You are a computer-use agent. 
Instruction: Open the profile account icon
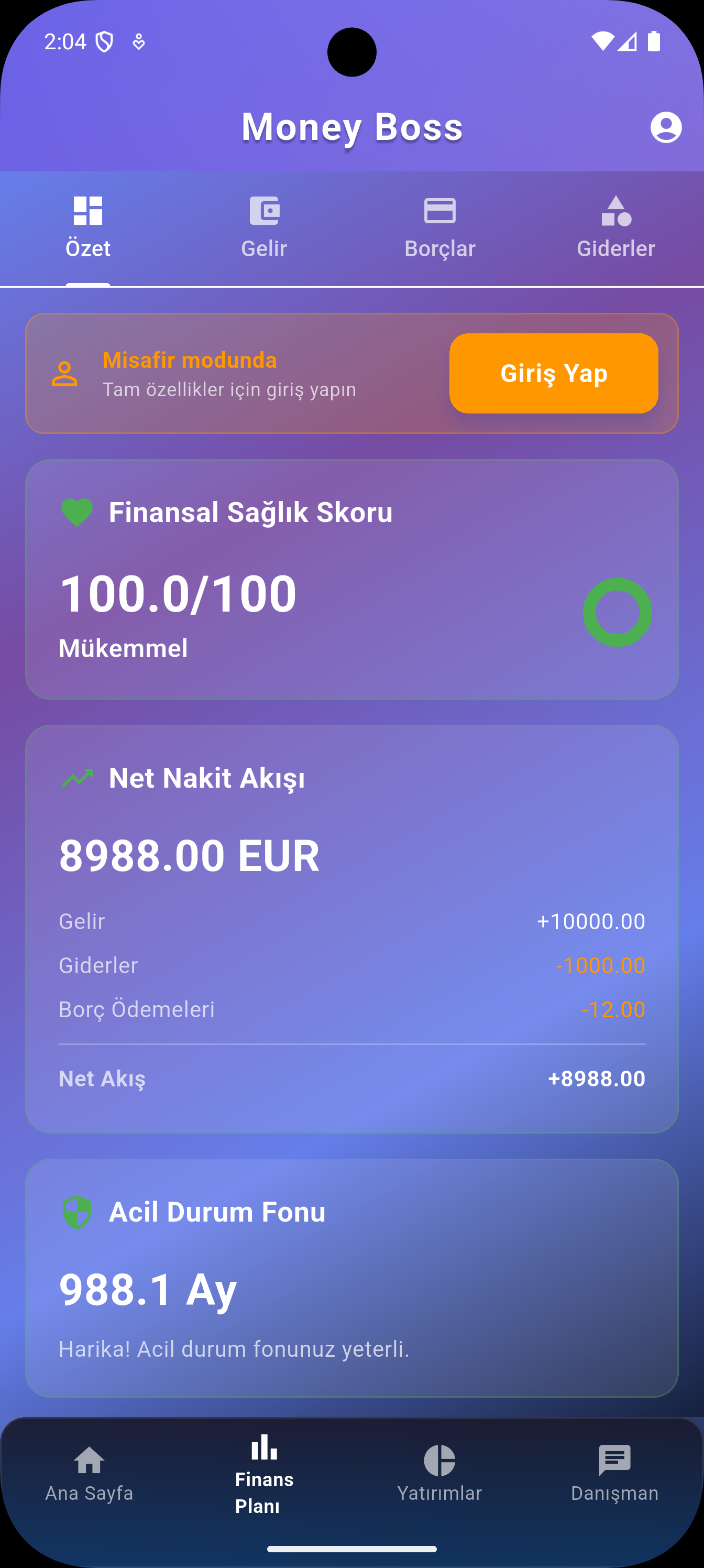pos(666,127)
